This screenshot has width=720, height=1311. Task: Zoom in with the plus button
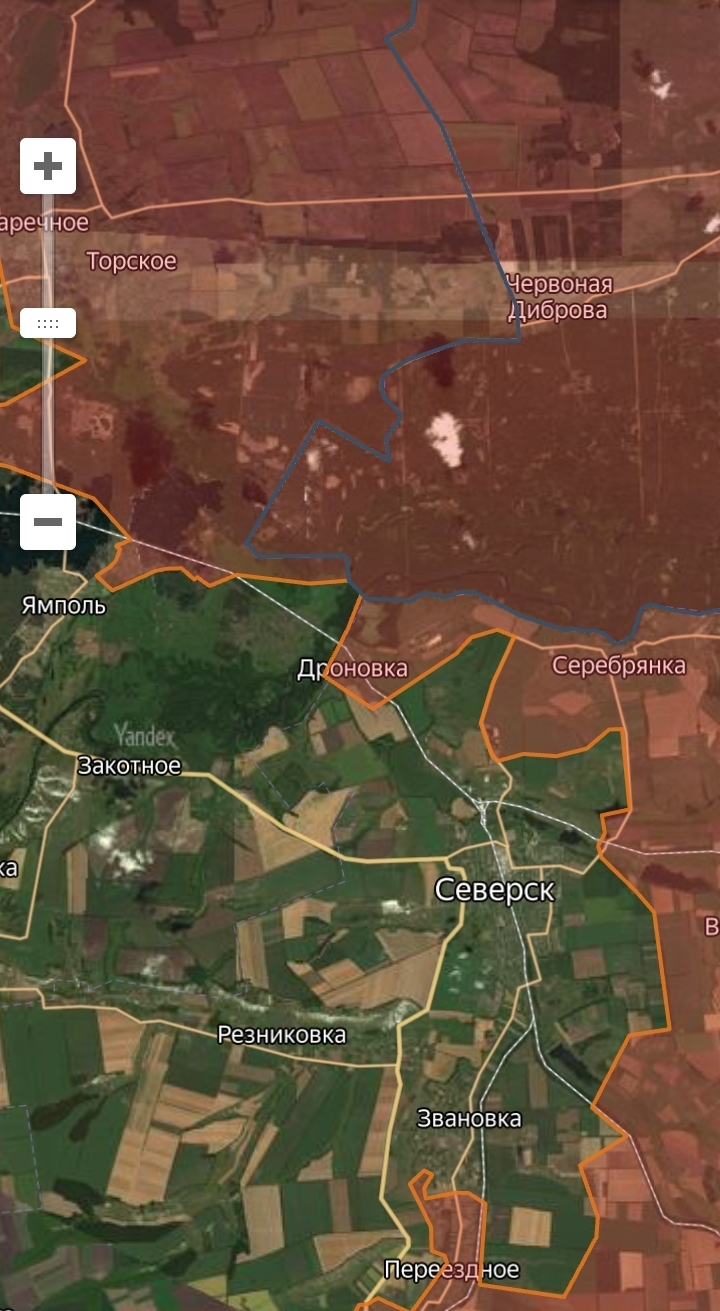point(48,166)
